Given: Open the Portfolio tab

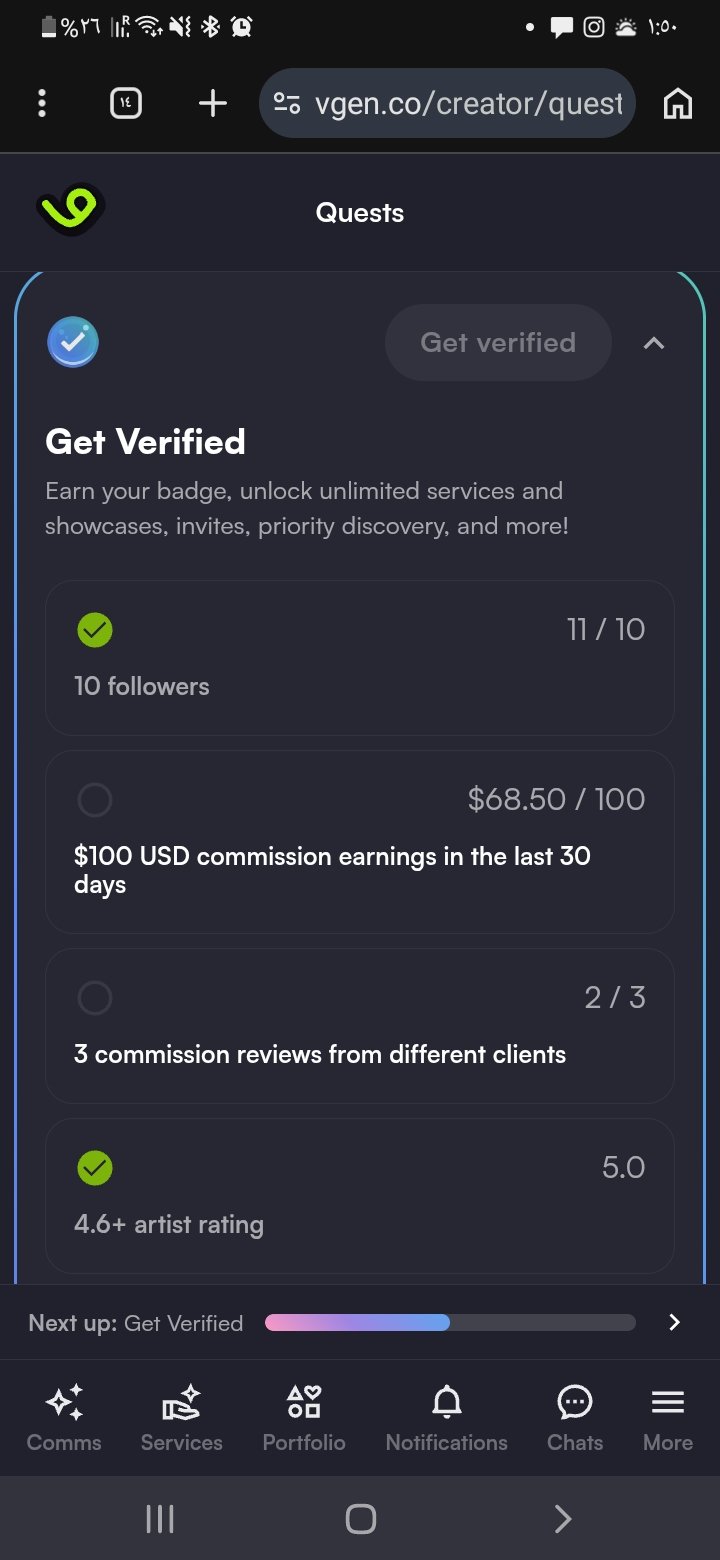Looking at the screenshot, I should pyautogui.click(x=304, y=1418).
